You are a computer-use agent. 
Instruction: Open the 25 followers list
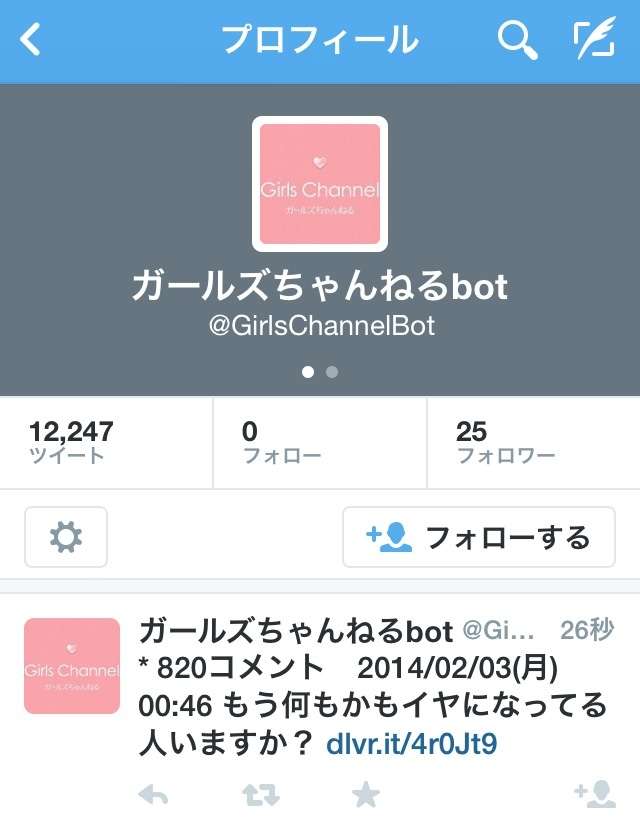pos(505,443)
